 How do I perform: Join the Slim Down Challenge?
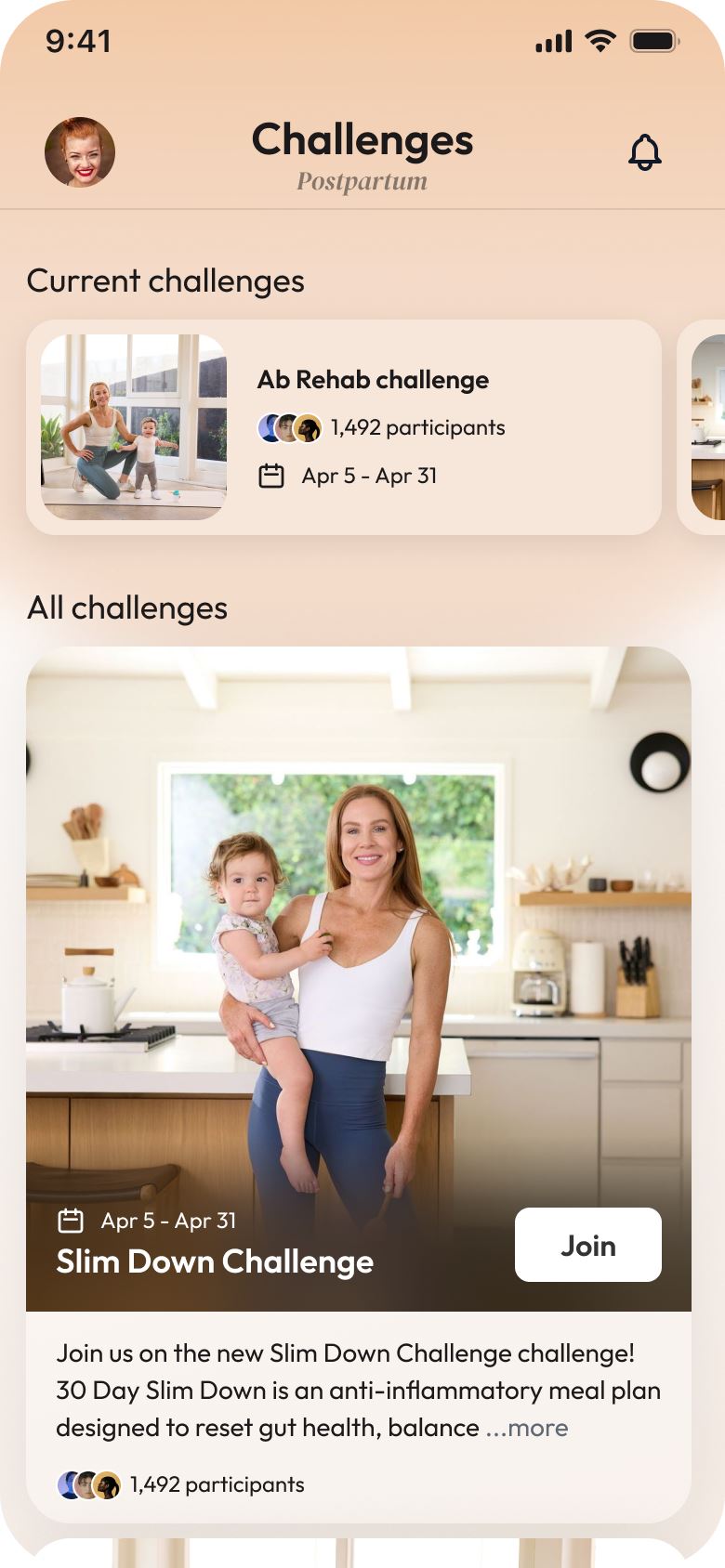point(588,1245)
